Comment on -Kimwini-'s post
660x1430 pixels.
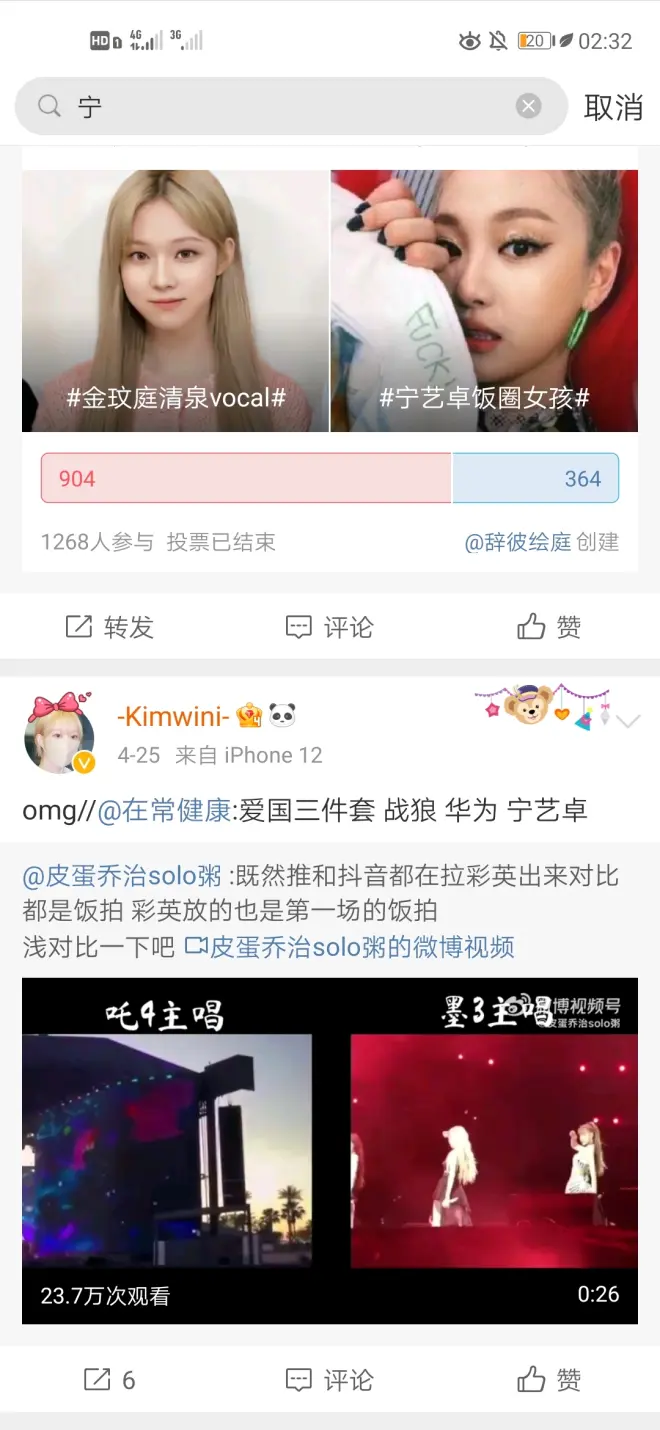pyautogui.click(x=329, y=1380)
